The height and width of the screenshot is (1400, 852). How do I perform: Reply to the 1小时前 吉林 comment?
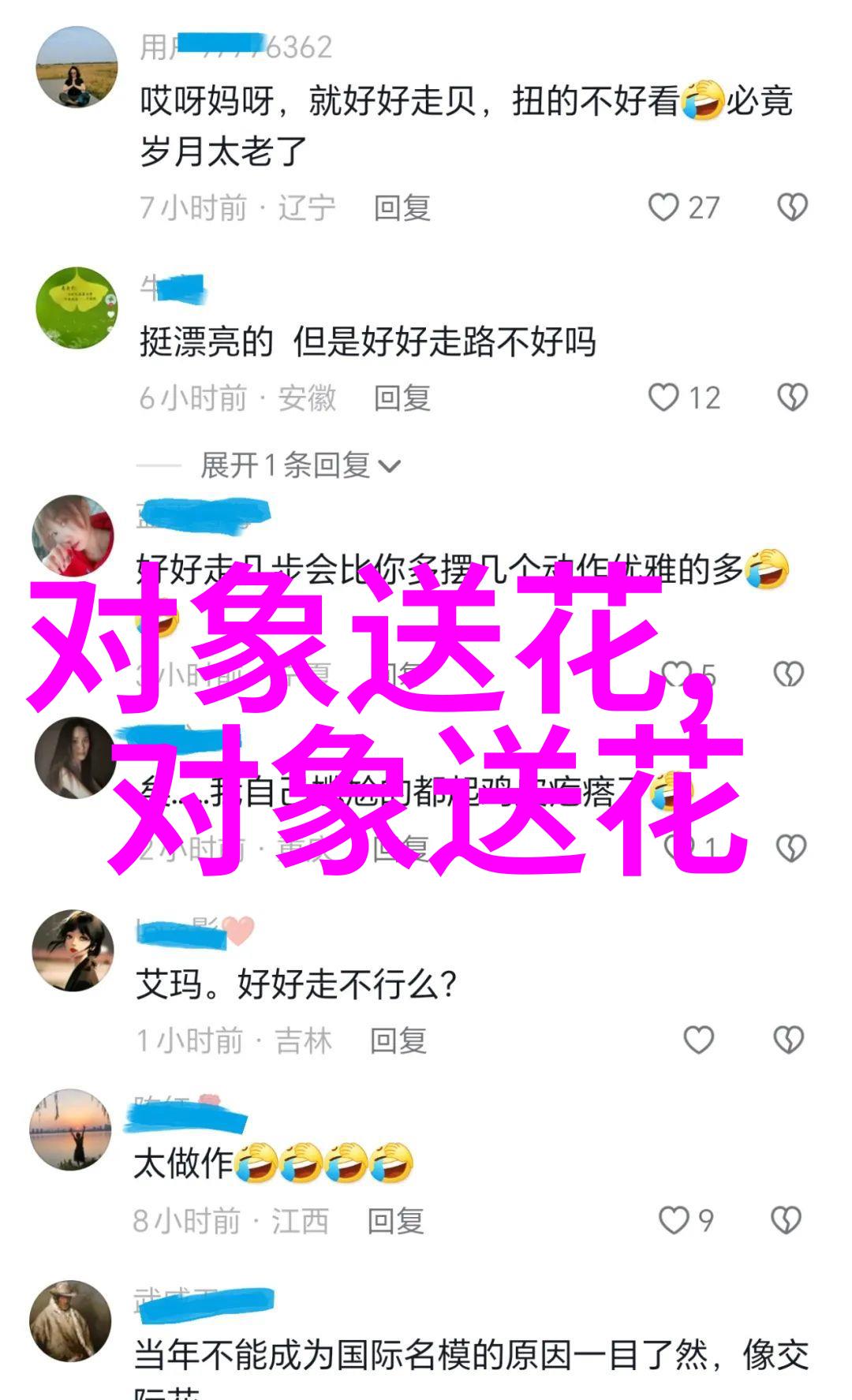pos(398,1041)
